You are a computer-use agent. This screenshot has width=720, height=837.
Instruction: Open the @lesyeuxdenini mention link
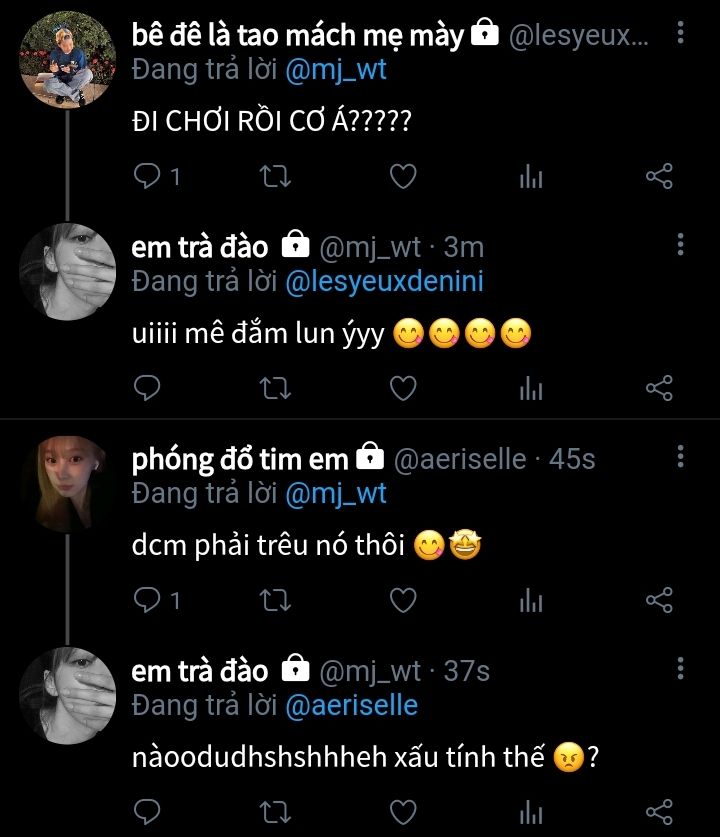tap(384, 282)
